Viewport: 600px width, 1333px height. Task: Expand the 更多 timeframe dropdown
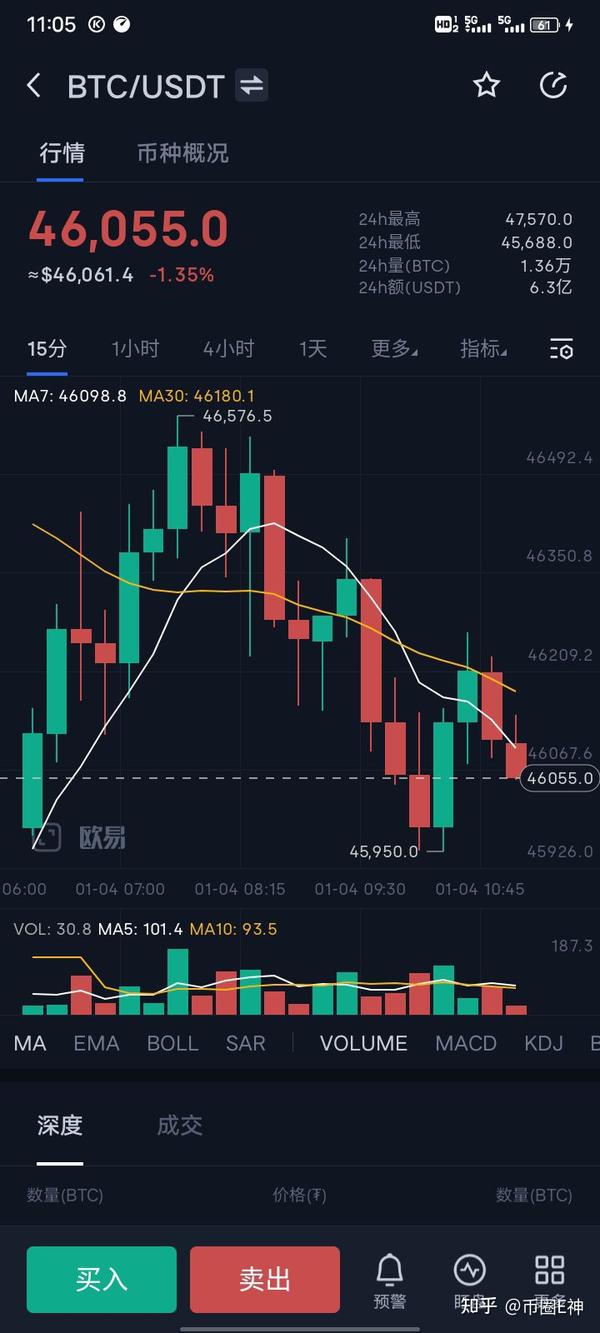click(x=394, y=349)
